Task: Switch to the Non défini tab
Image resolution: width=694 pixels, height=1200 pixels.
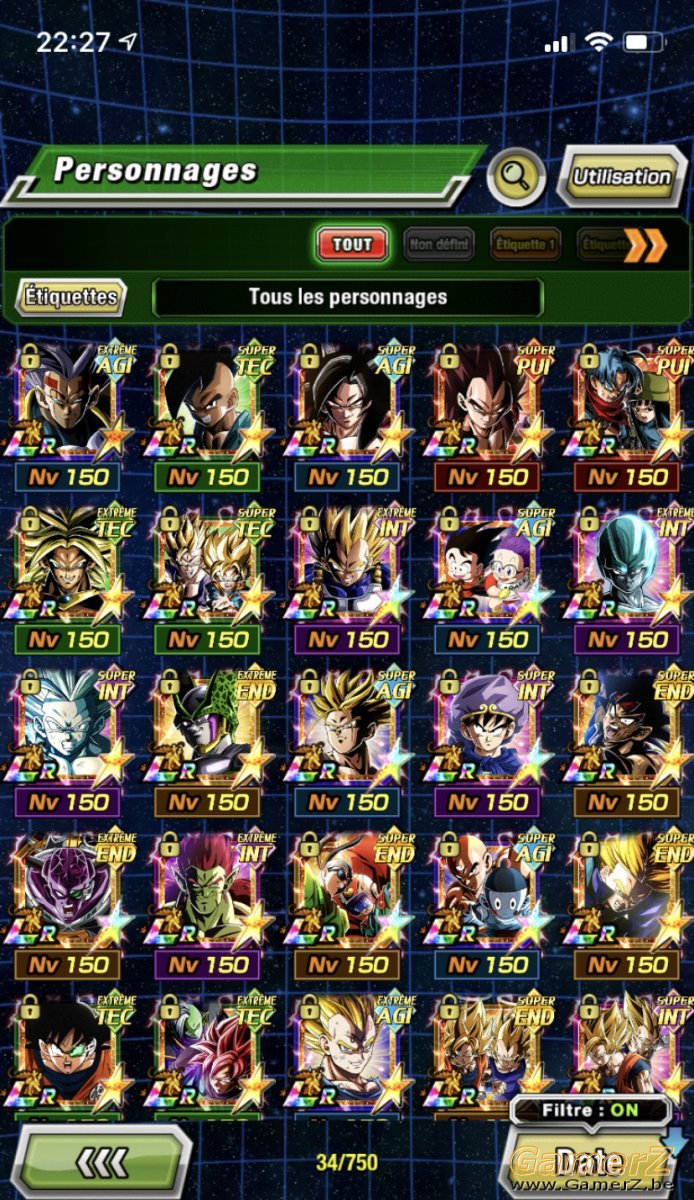Action: click(x=439, y=244)
